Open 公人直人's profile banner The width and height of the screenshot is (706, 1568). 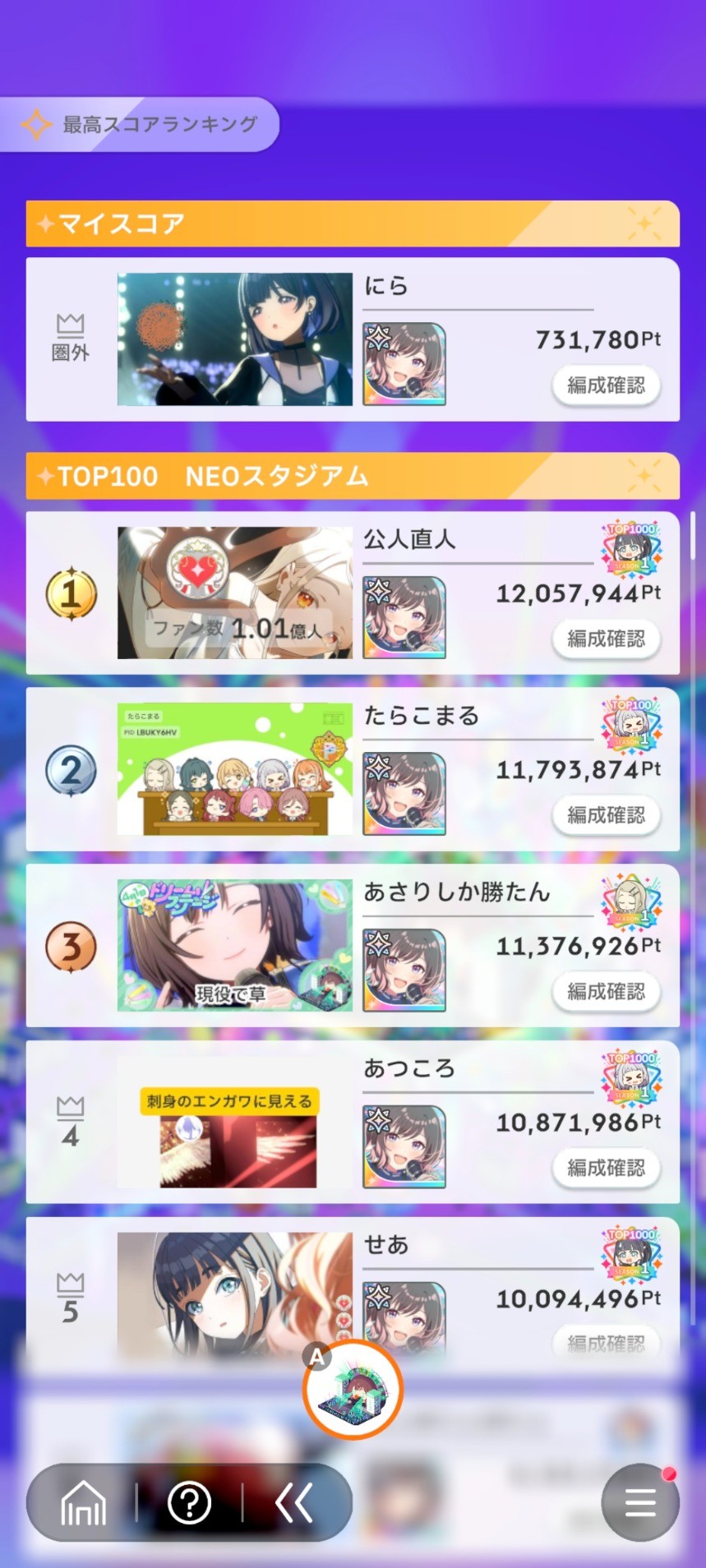click(234, 593)
